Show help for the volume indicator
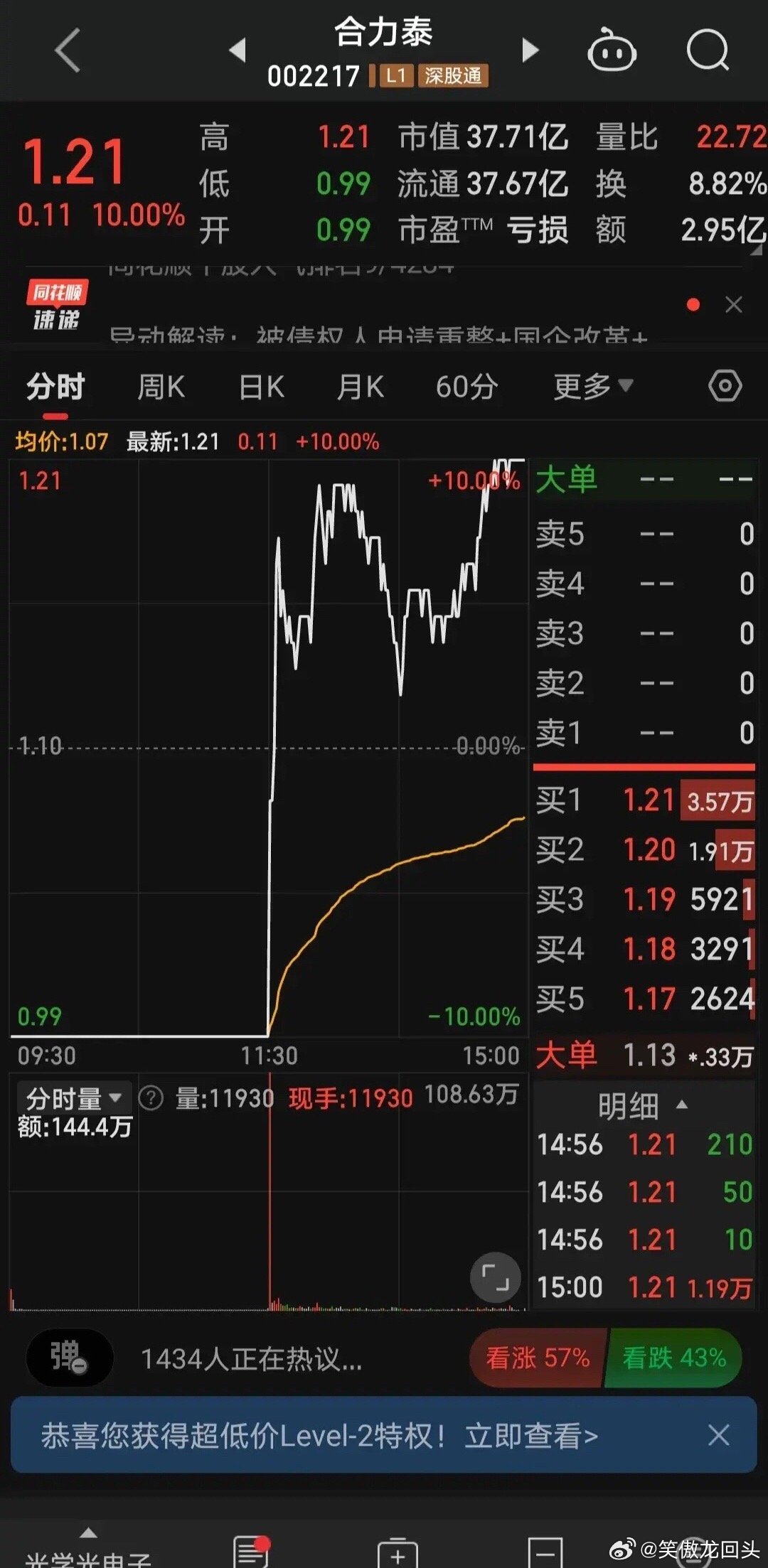Image resolution: width=768 pixels, height=1568 pixels. [x=151, y=1098]
